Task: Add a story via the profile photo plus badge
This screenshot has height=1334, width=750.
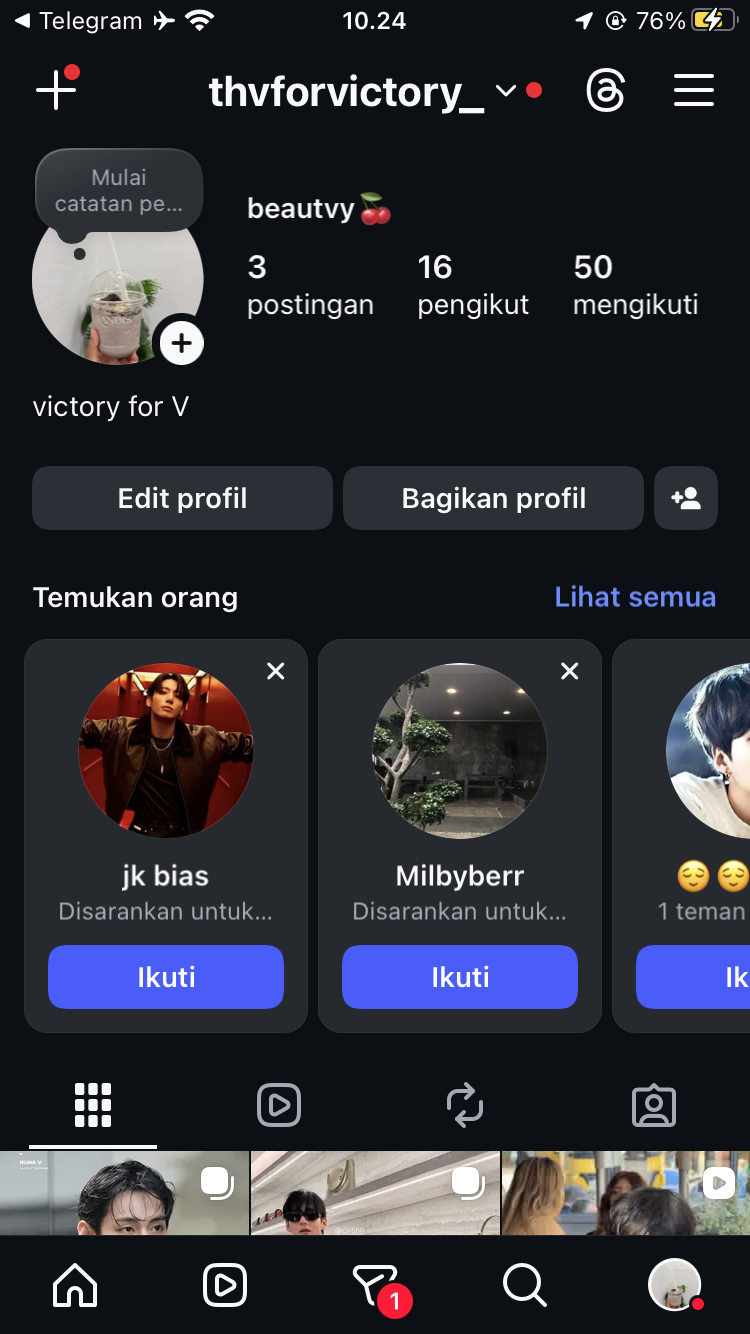Action: pyautogui.click(x=181, y=344)
